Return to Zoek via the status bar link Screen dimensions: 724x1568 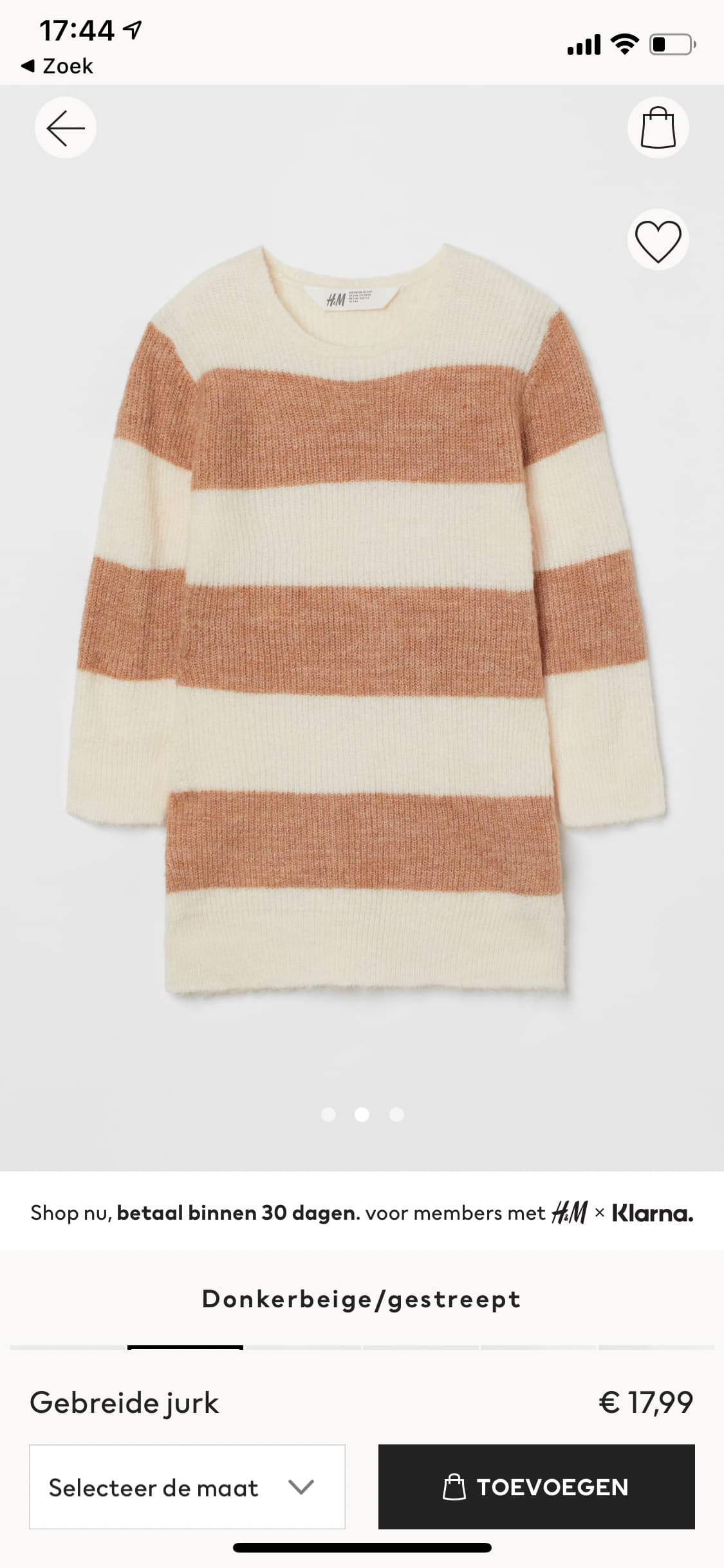(57, 66)
